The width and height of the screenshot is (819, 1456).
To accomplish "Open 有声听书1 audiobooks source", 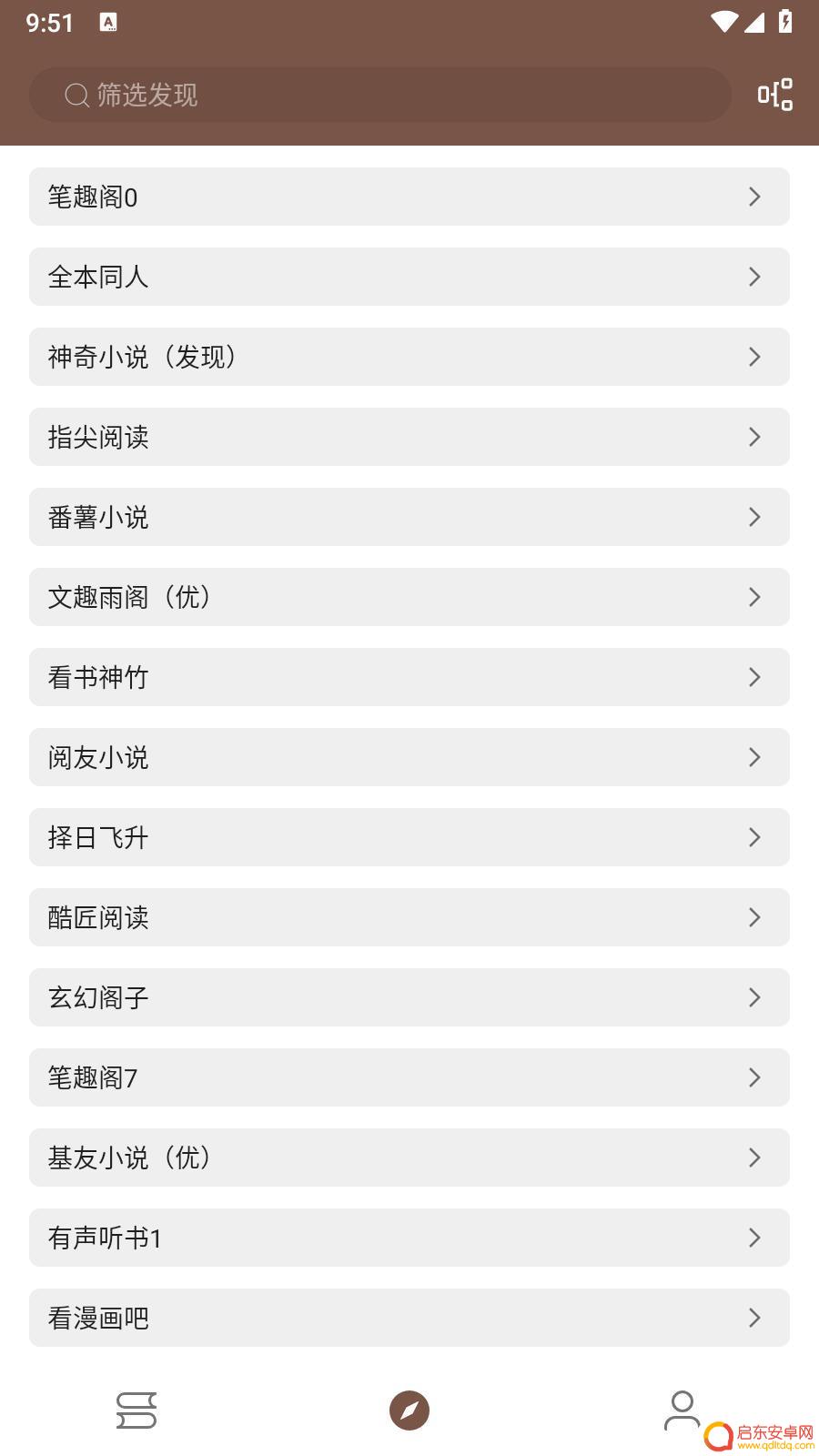I will coord(409,1238).
